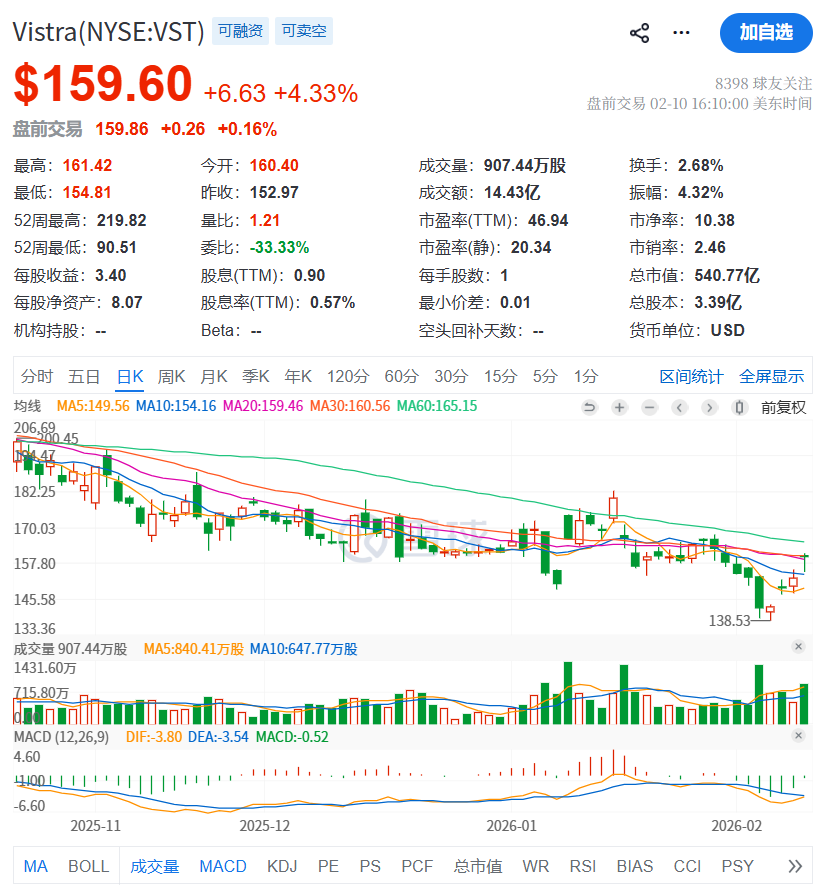This screenshot has height=893, width=826.
Task: Expand more indicators with double arrow
Action: point(795,866)
